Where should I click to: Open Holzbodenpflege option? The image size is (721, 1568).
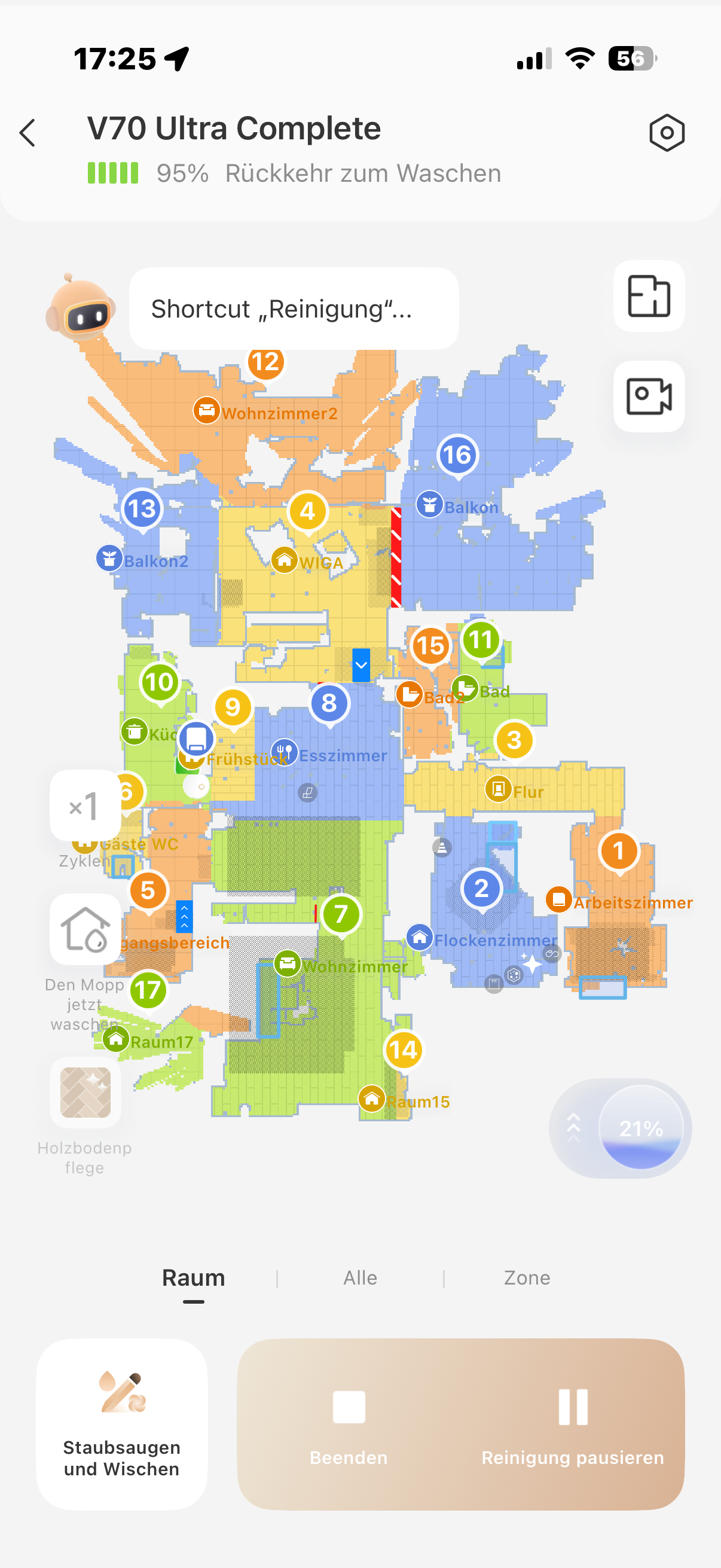click(85, 1093)
